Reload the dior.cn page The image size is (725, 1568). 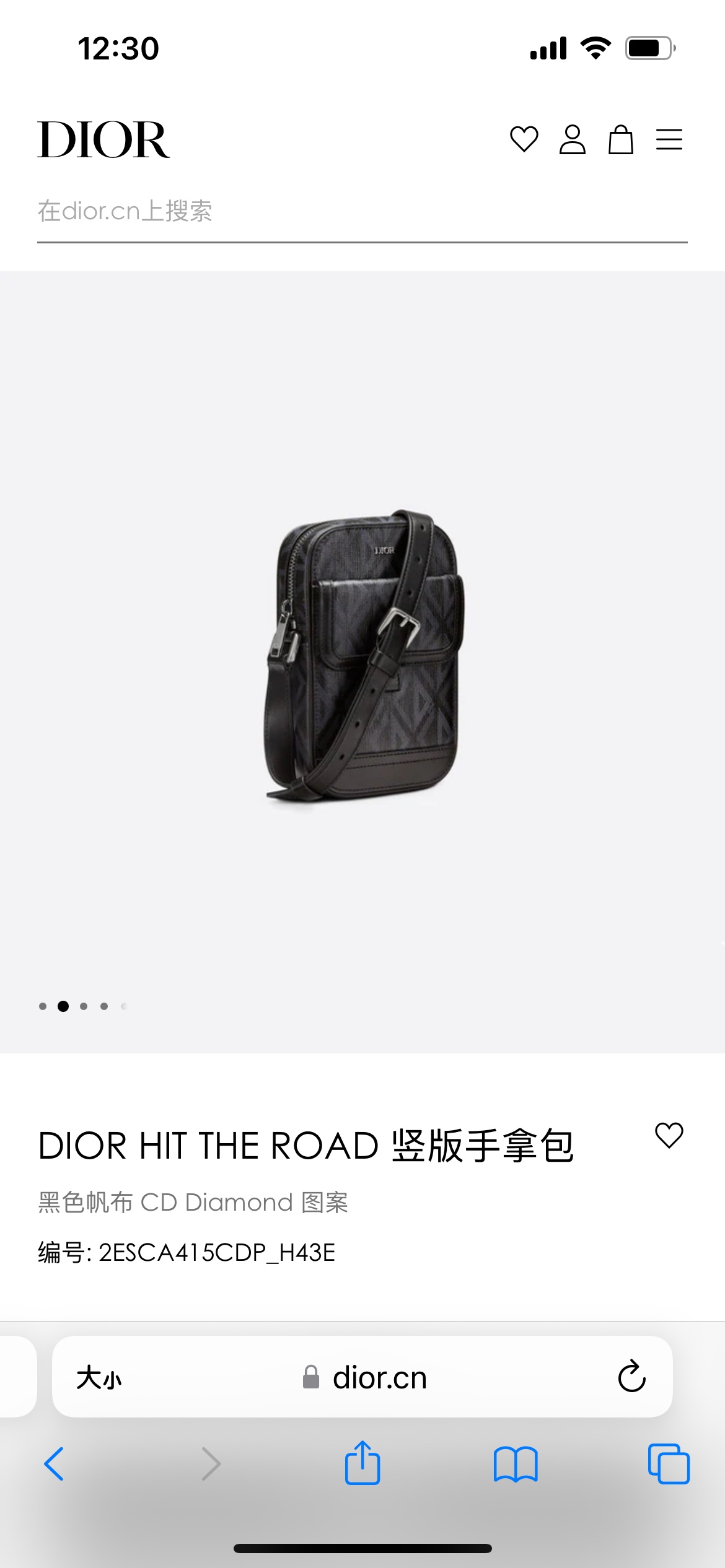tap(631, 1377)
